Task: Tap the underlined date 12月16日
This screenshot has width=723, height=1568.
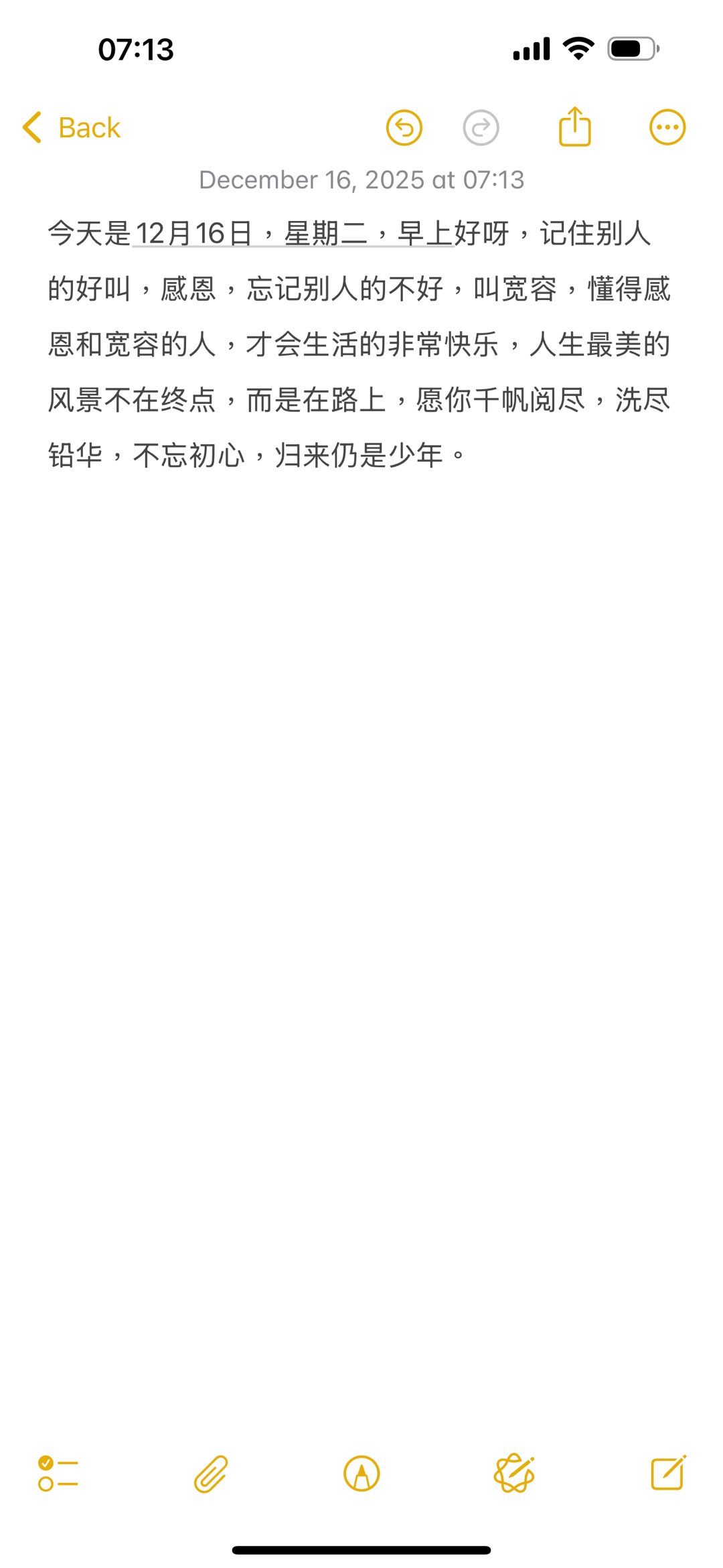Action: 193,234
